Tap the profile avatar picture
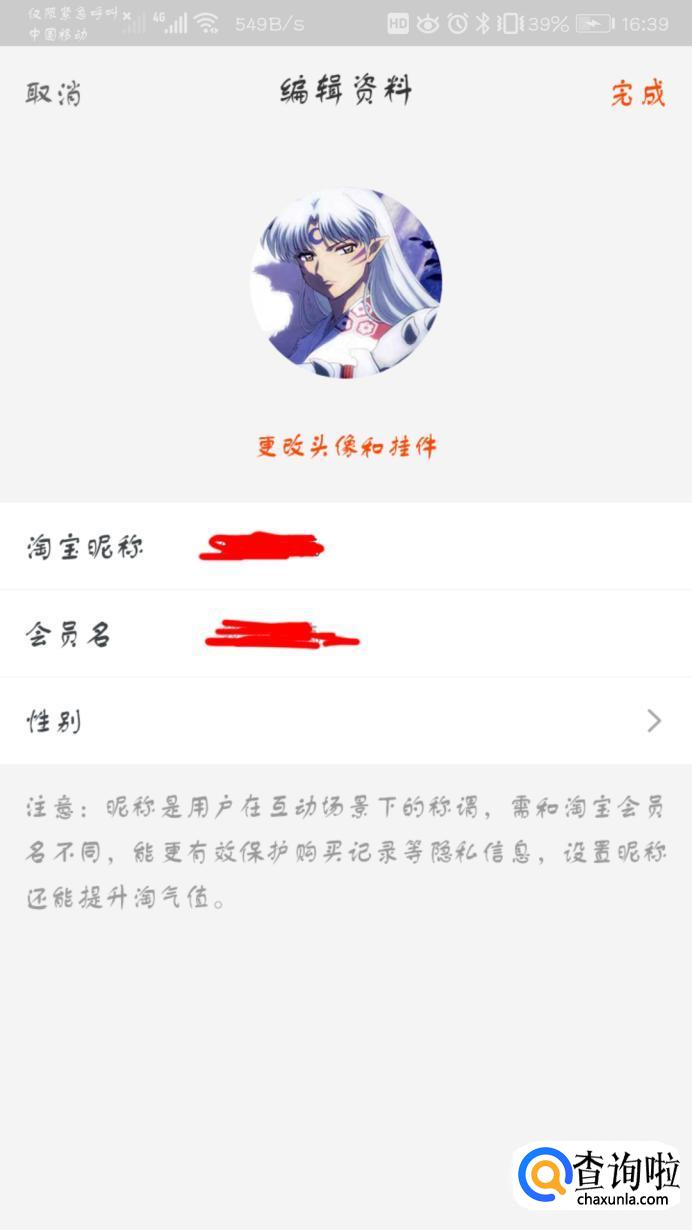 (x=346, y=283)
